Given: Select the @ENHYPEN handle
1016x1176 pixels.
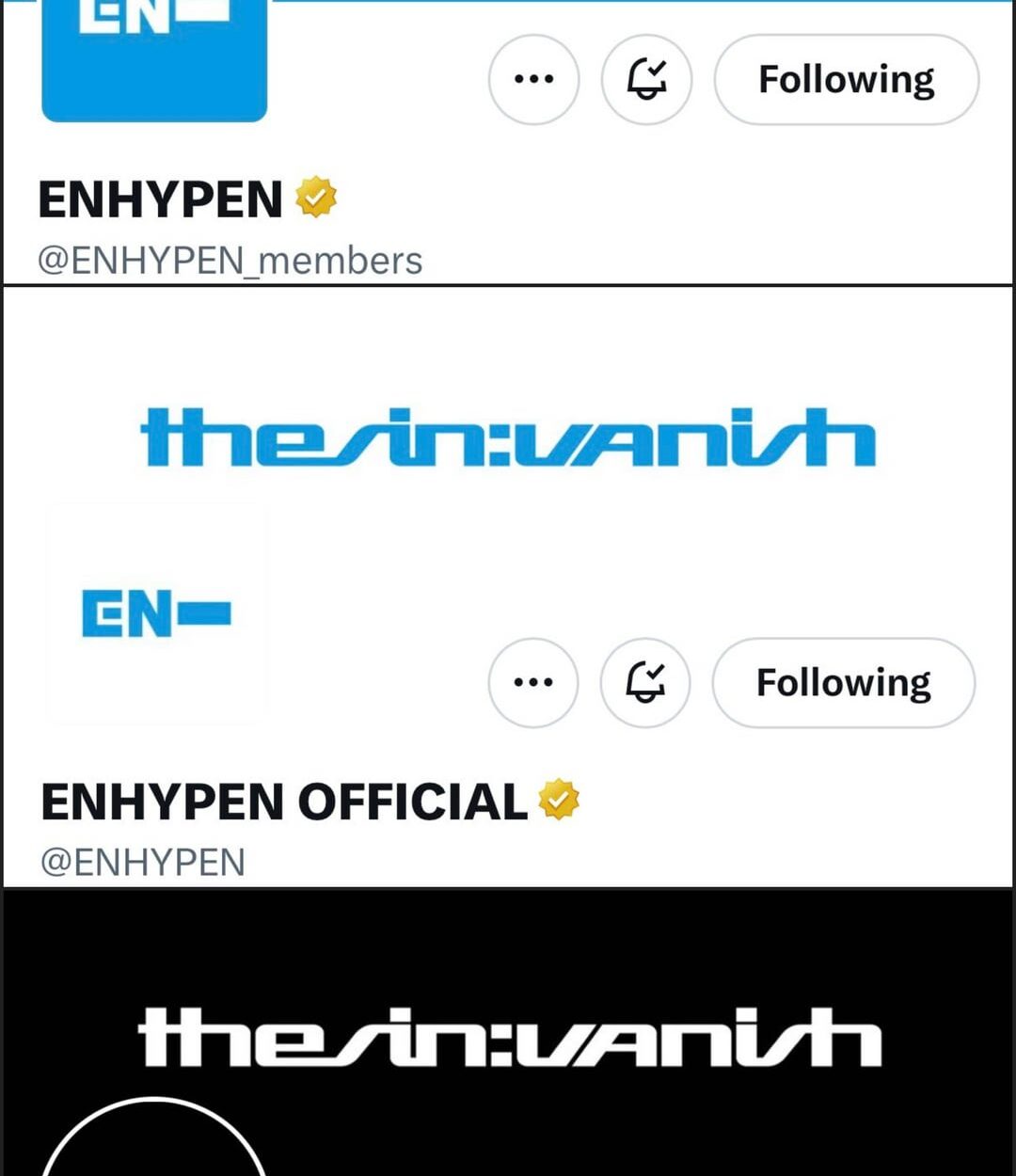Looking at the screenshot, I should pyautogui.click(x=143, y=859).
